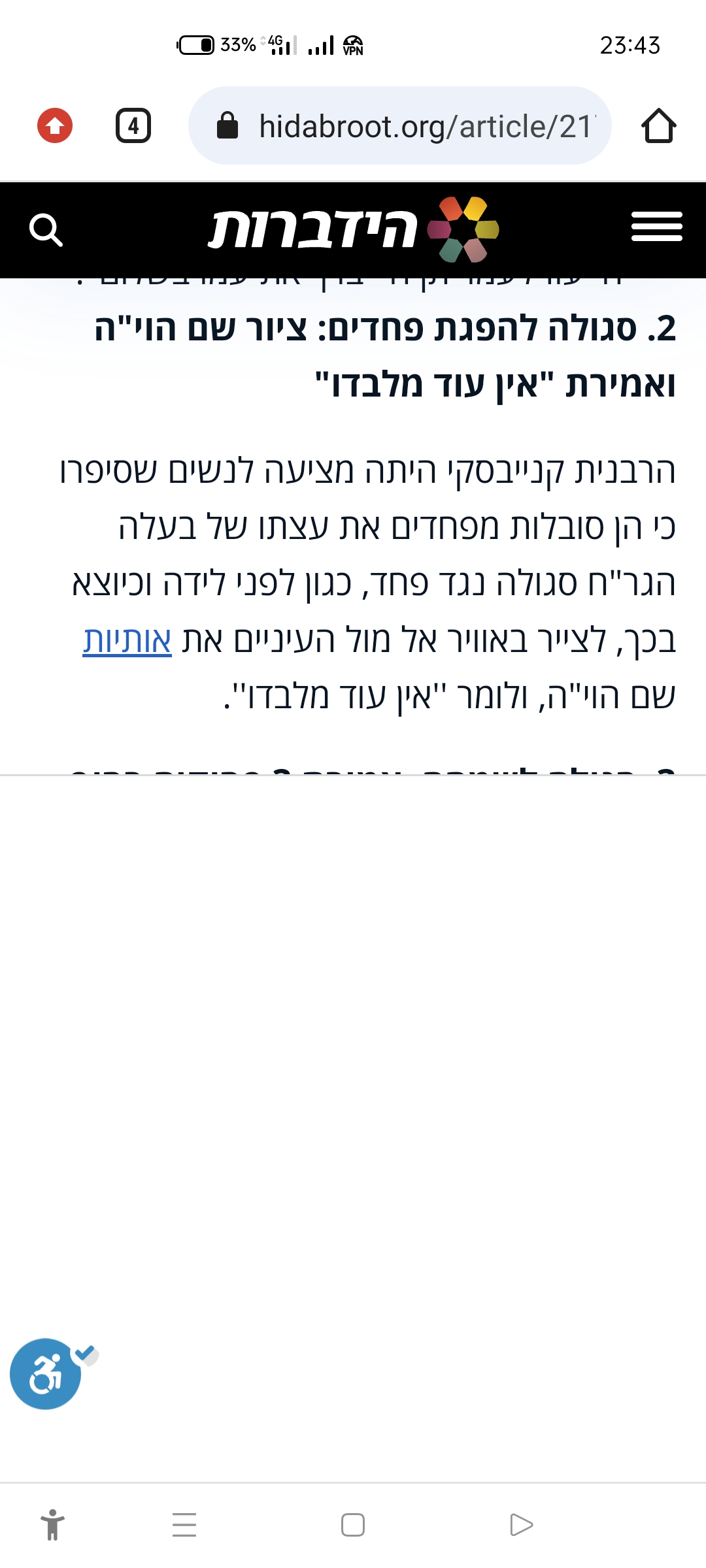Open recent apps from the navigation bar
706x1568 pixels.
[x=184, y=1525]
